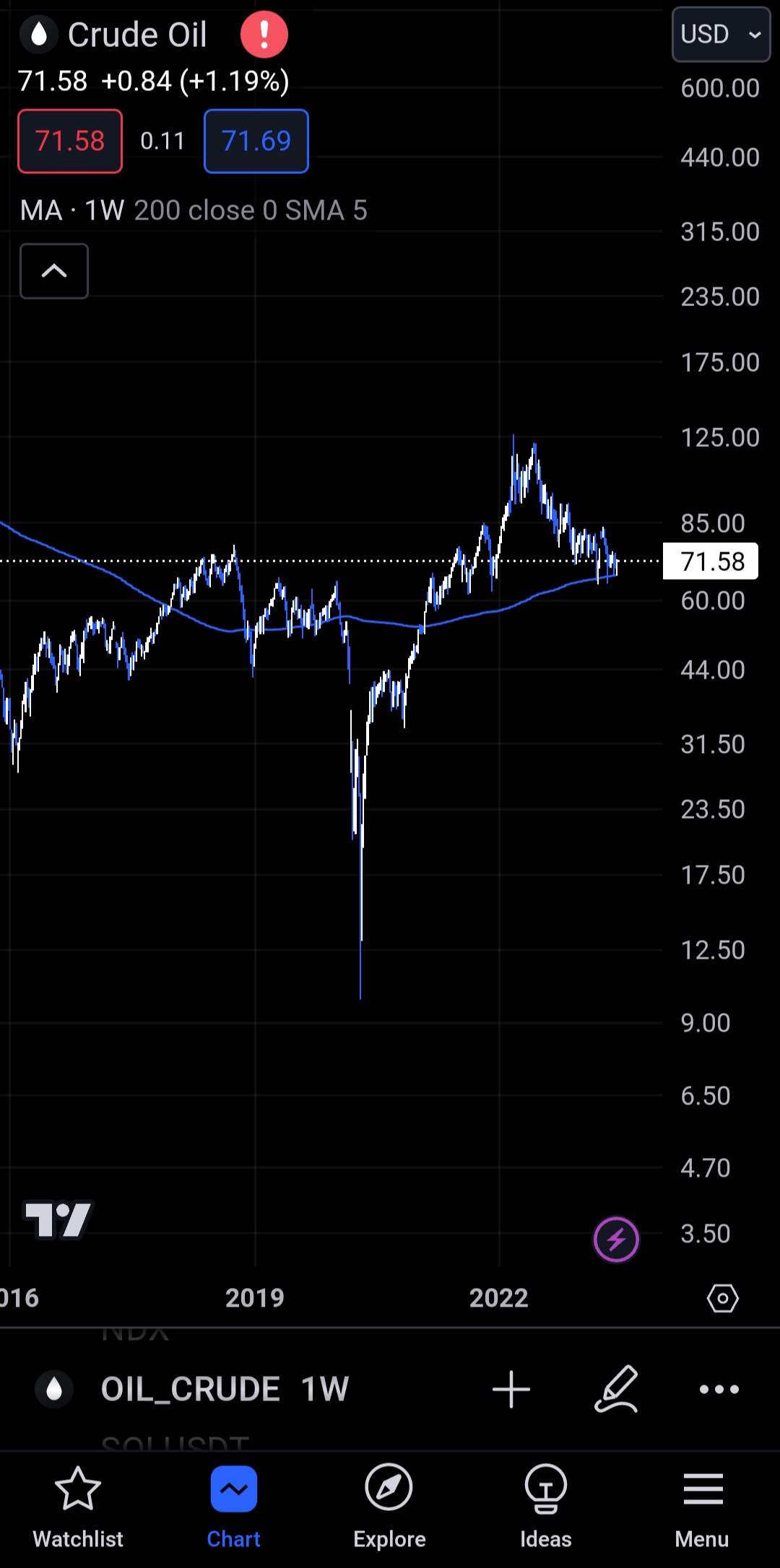Tap the purple lightning bolt button
This screenshot has width=780, height=1568.
coord(616,1240)
